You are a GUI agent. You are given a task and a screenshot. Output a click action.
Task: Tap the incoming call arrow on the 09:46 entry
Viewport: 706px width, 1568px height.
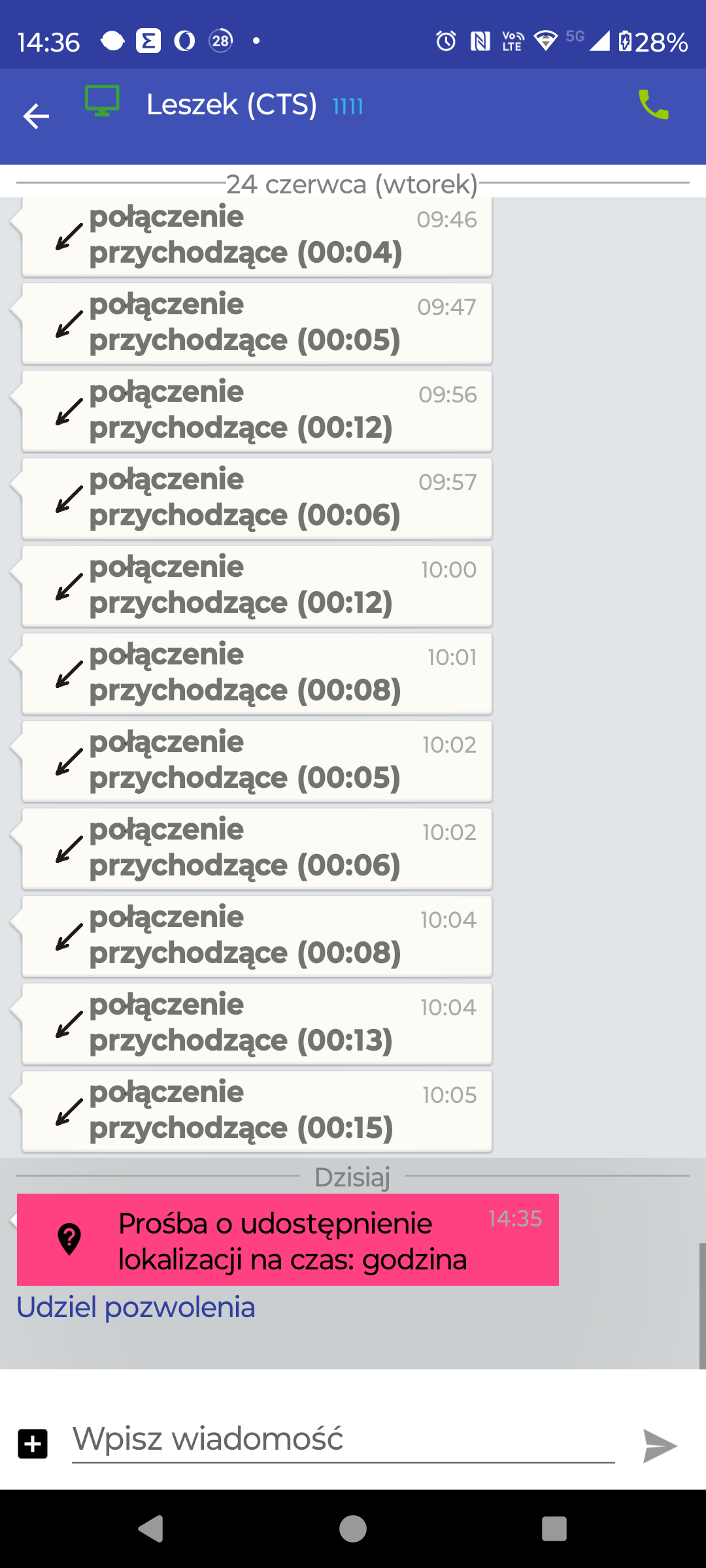point(67,237)
